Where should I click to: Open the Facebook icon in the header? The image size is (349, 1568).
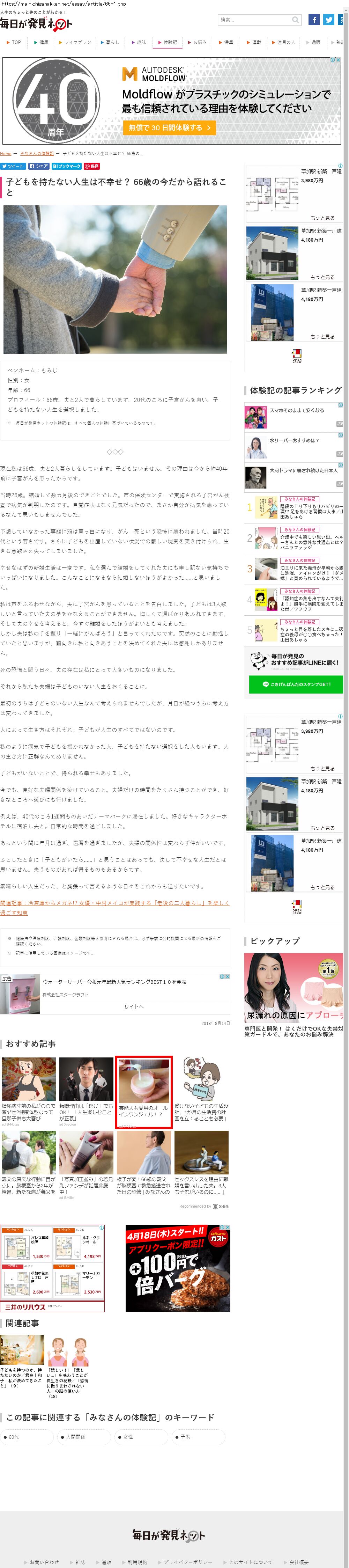tap(314, 20)
